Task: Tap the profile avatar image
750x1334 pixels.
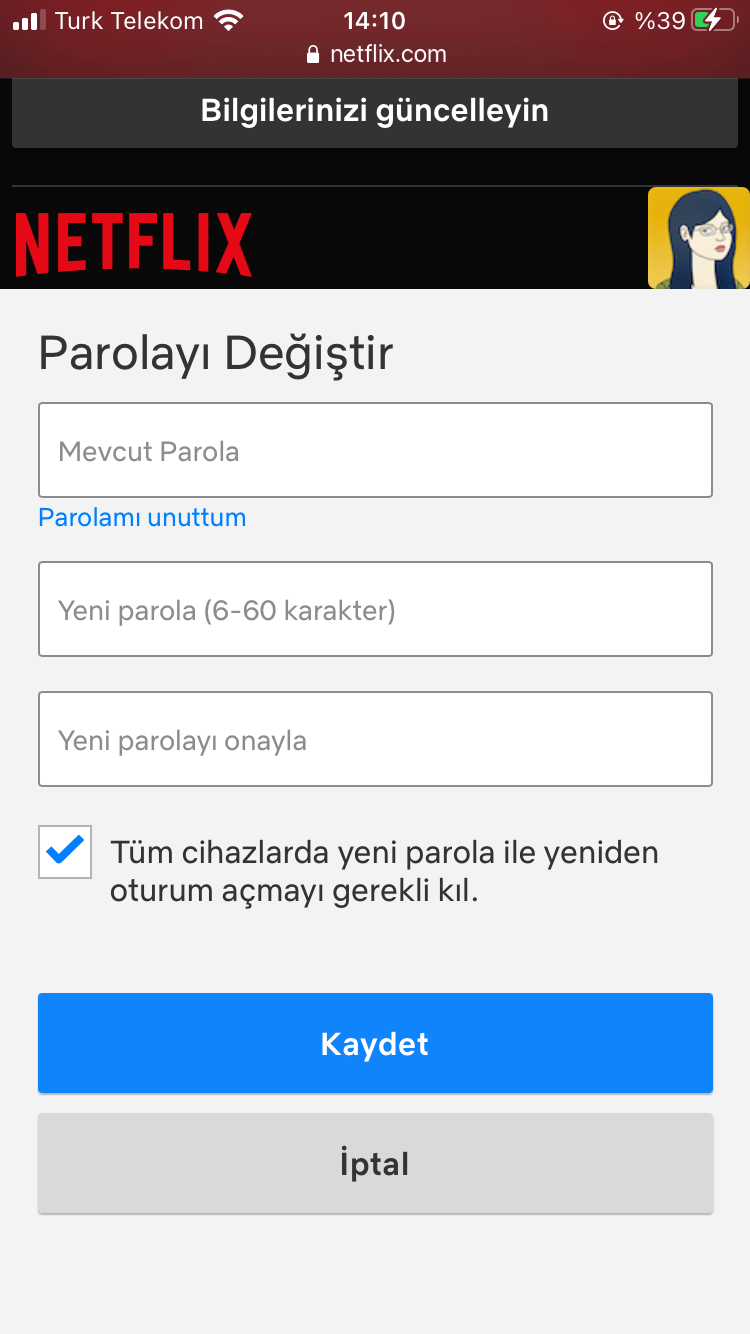Action: click(699, 238)
